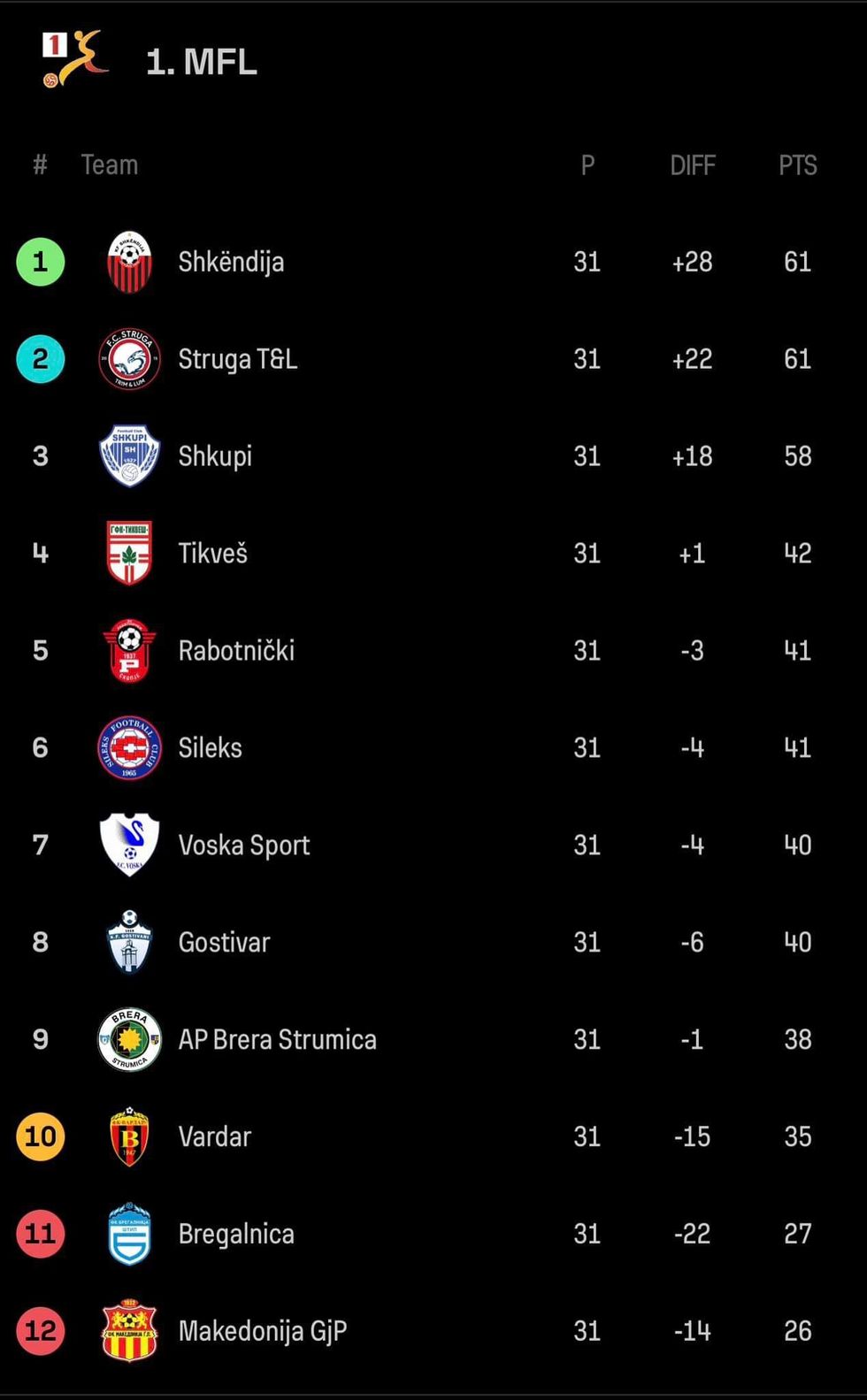Select Shkupi in the standings
Screen dimensions: 867x1400
click(215, 456)
